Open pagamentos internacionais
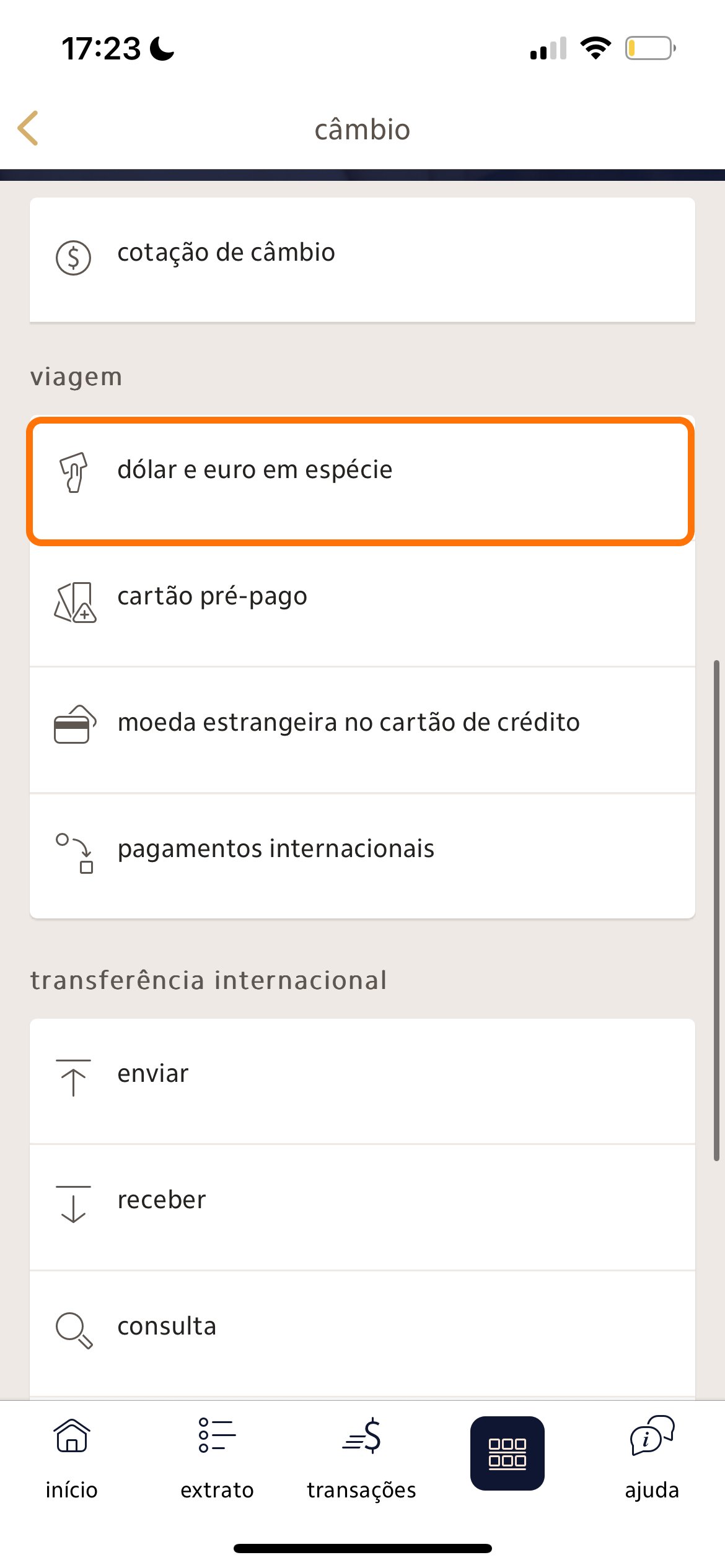 tap(362, 856)
